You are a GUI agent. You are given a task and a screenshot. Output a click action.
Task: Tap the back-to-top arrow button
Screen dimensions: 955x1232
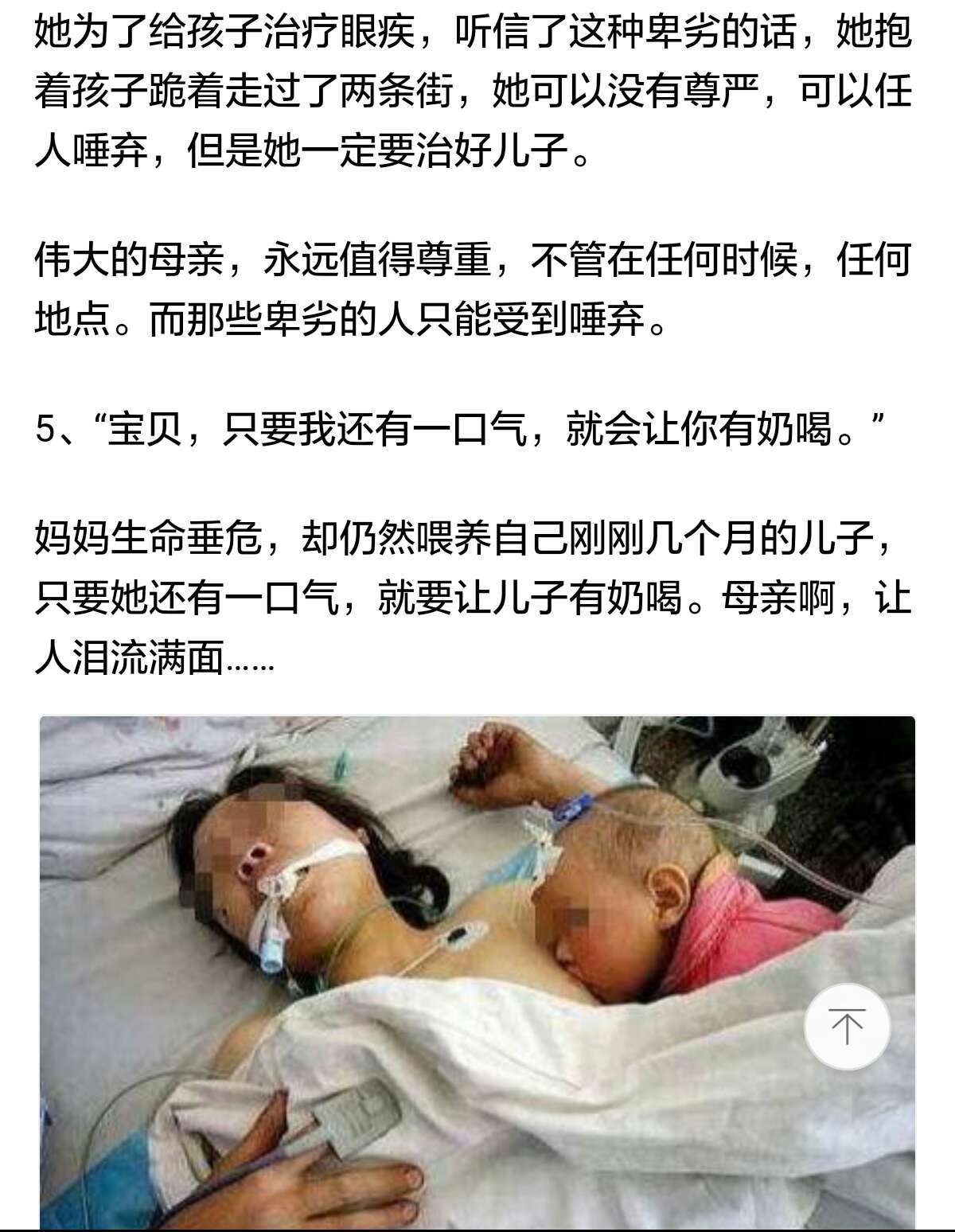coord(847,1027)
